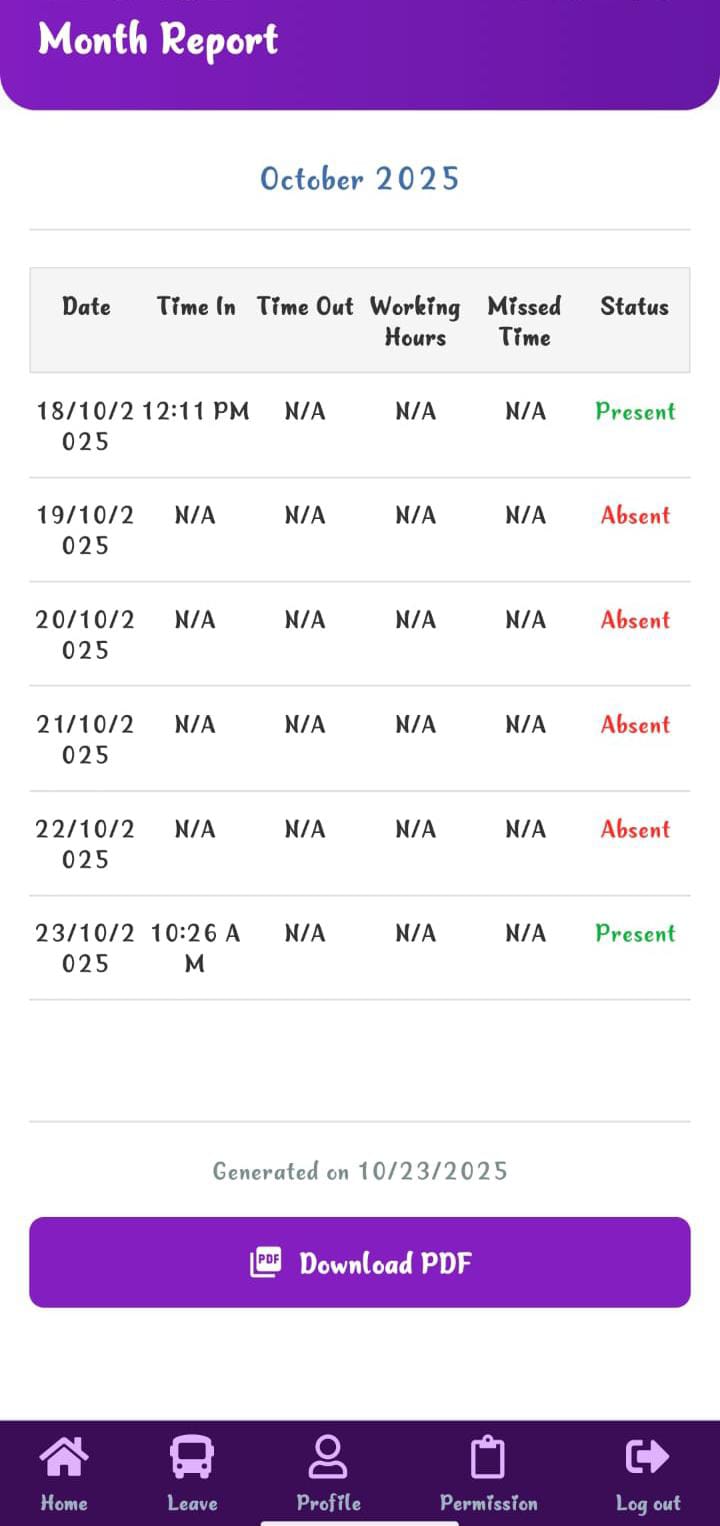
Task: Tap the Month Report title header
Action: [x=156, y=41]
